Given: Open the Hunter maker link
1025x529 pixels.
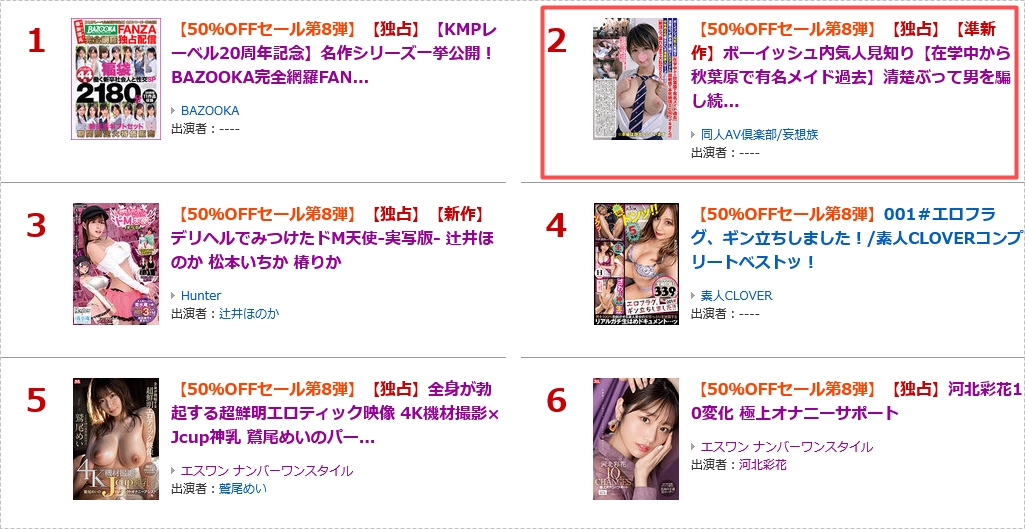Looking at the screenshot, I should click(x=201, y=295).
